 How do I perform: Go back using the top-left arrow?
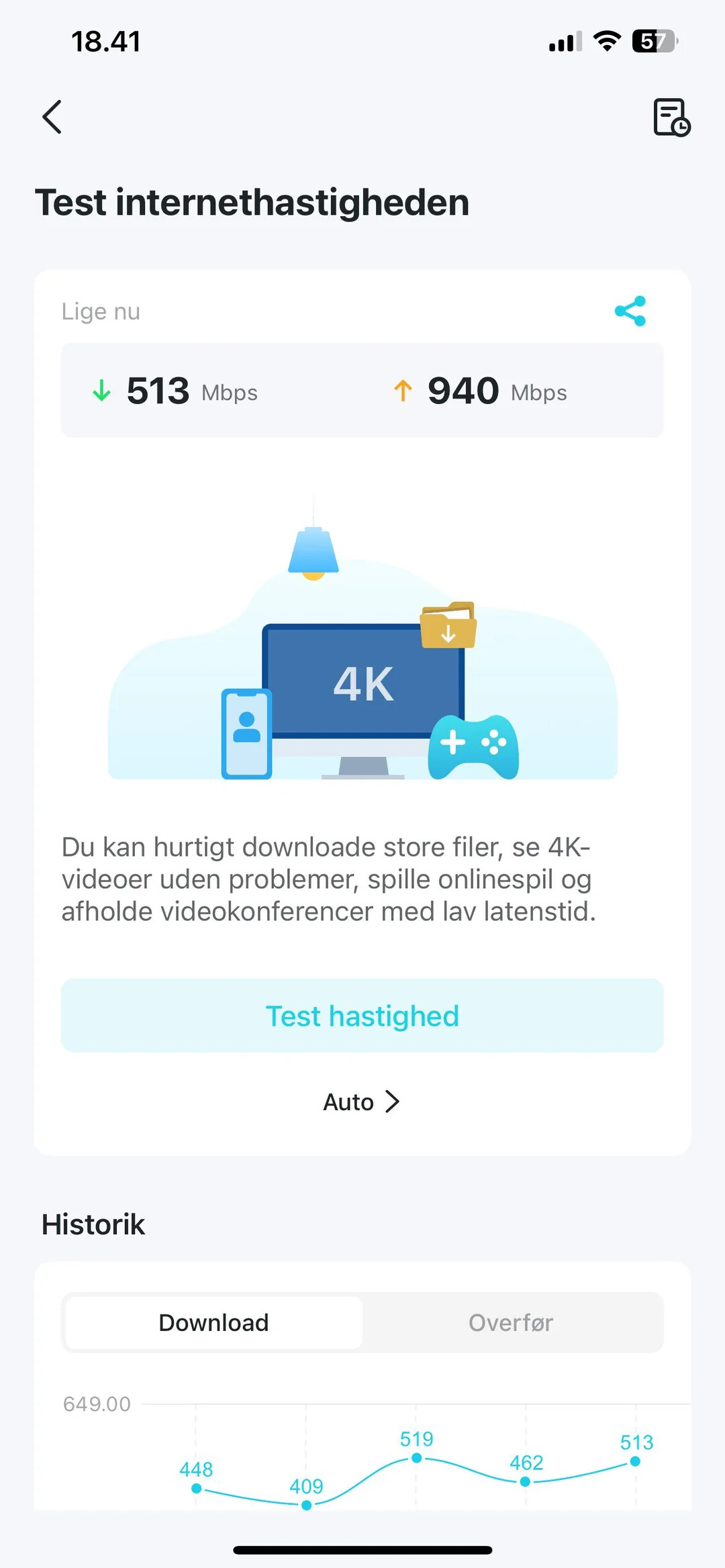coord(52,117)
